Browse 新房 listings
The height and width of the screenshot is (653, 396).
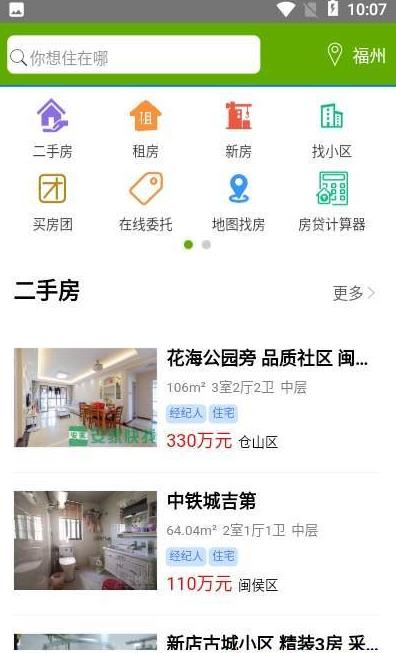tap(239, 129)
